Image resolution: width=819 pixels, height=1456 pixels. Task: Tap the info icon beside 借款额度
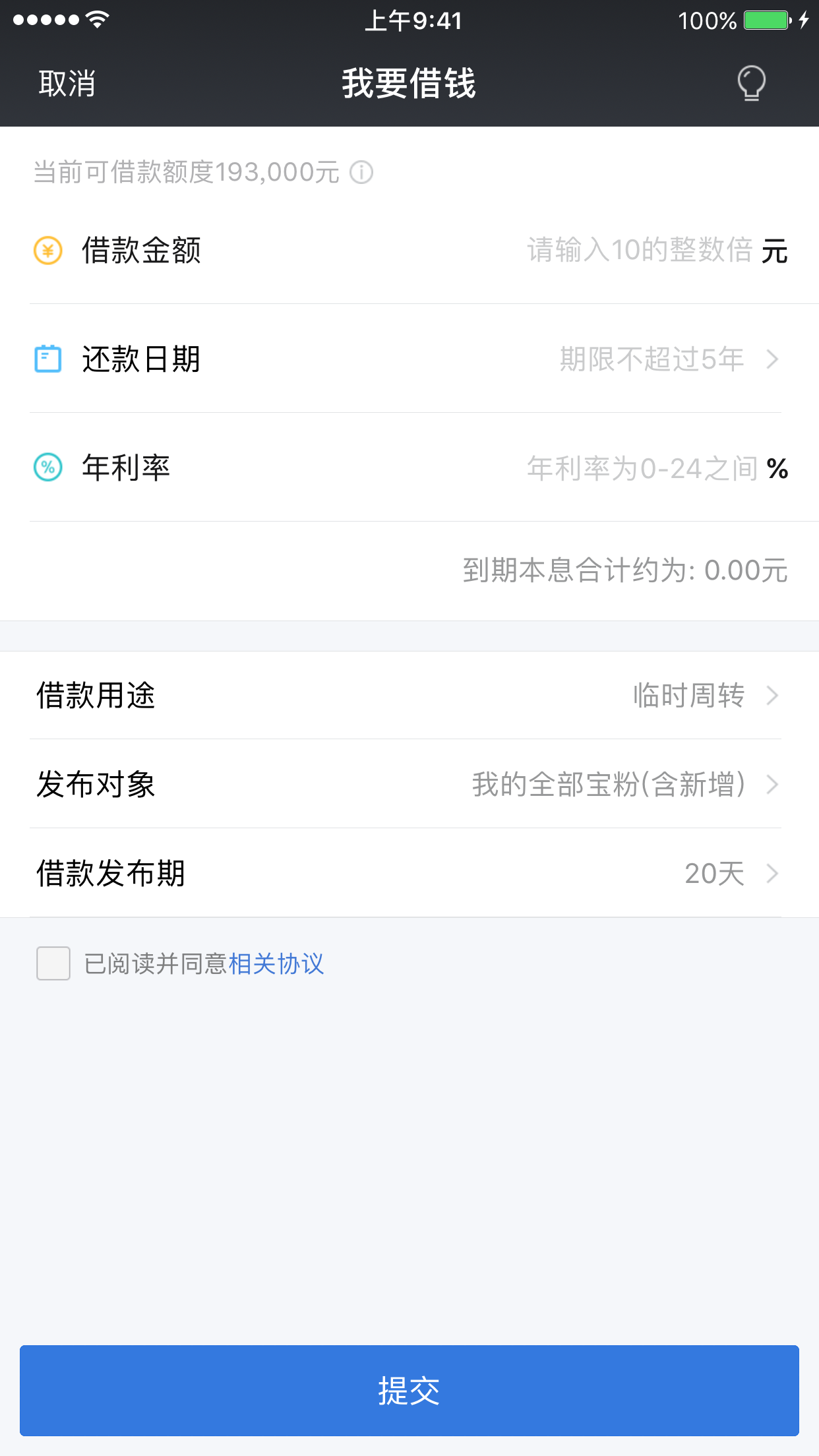[361, 172]
